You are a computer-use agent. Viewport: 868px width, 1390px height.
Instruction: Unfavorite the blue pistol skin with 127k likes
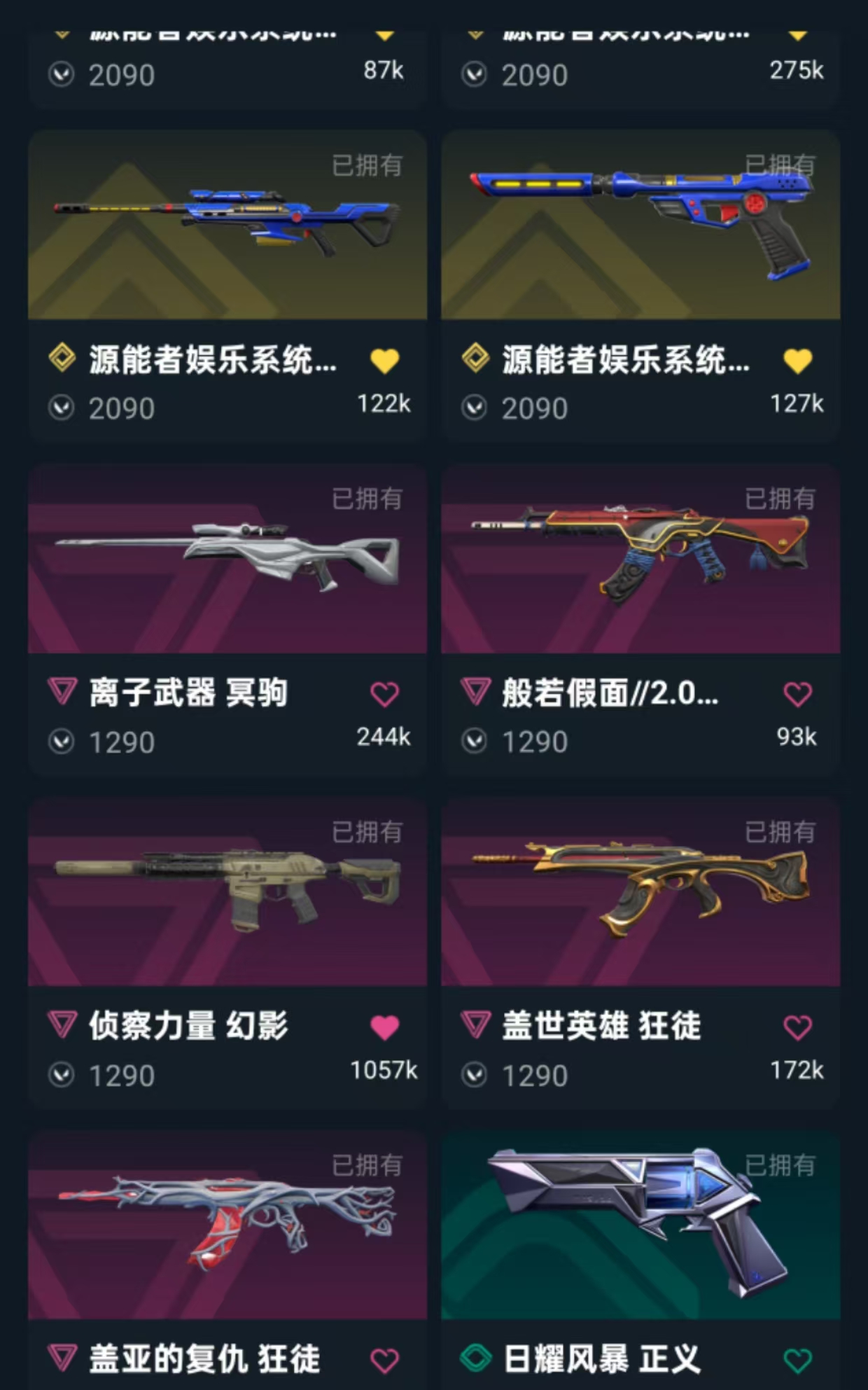[797, 361]
